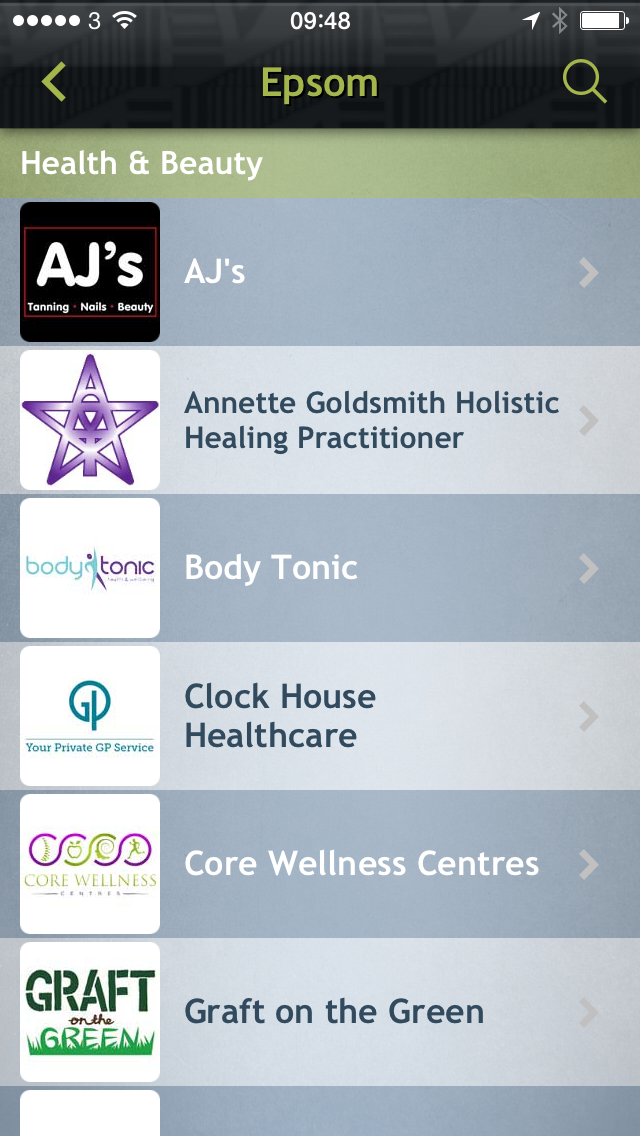This screenshot has width=640, height=1136.
Task: Go back using the top-left arrow
Action: [54, 81]
